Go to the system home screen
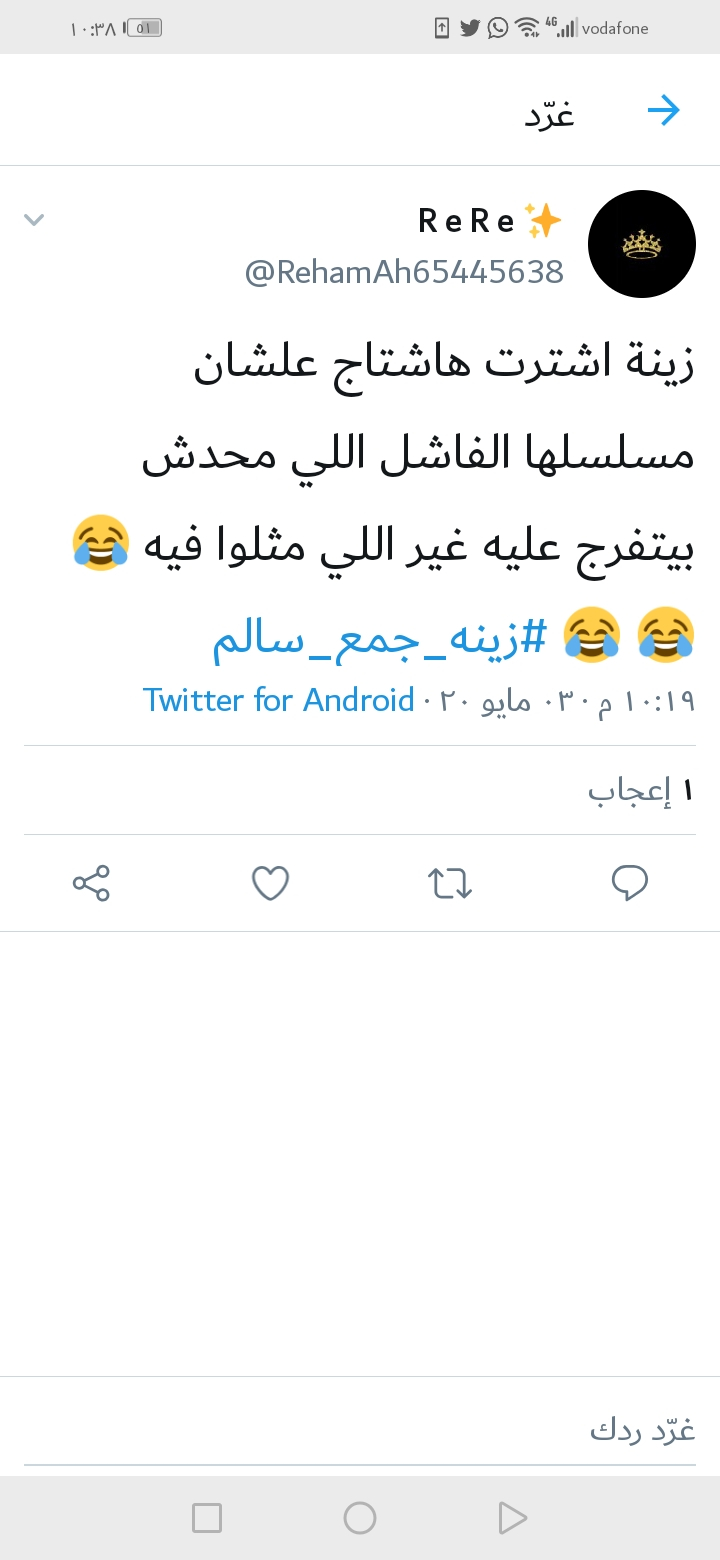The image size is (720, 1560). tap(360, 1518)
